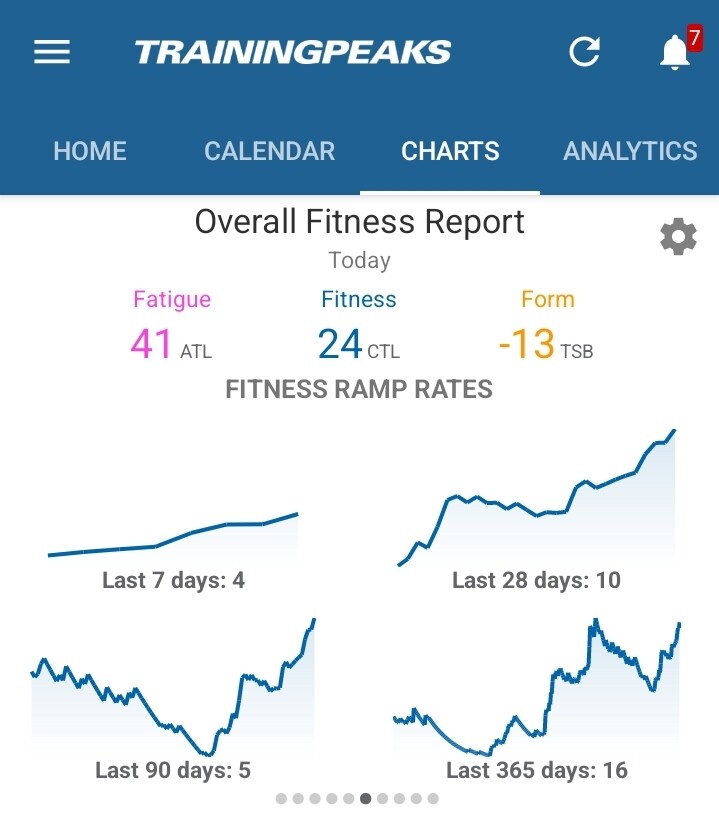719x827 pixels.
Task: Open chart settings gear
Action: click(x=678, y=237)
